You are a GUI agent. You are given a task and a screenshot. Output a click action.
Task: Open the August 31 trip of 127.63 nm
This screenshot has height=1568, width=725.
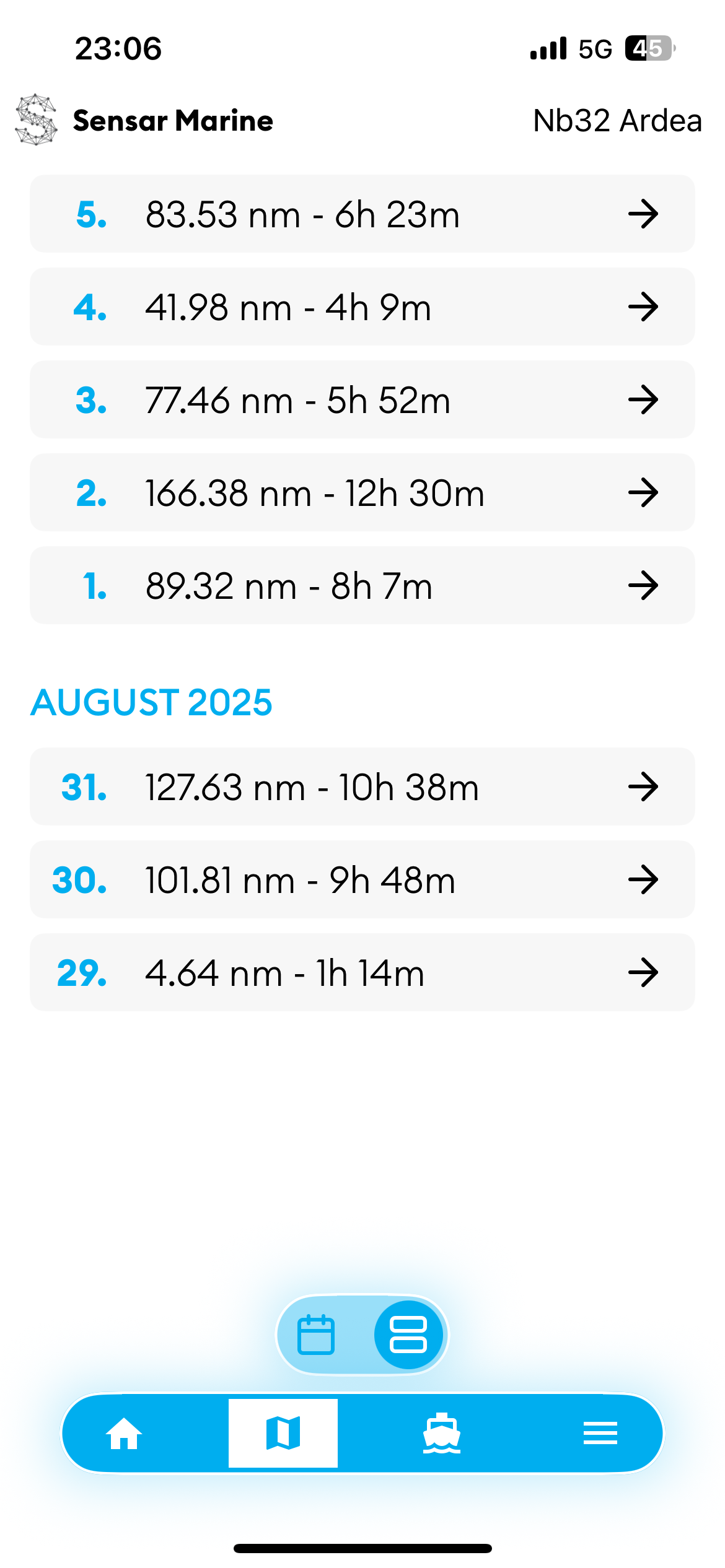[x=362, y=786]
